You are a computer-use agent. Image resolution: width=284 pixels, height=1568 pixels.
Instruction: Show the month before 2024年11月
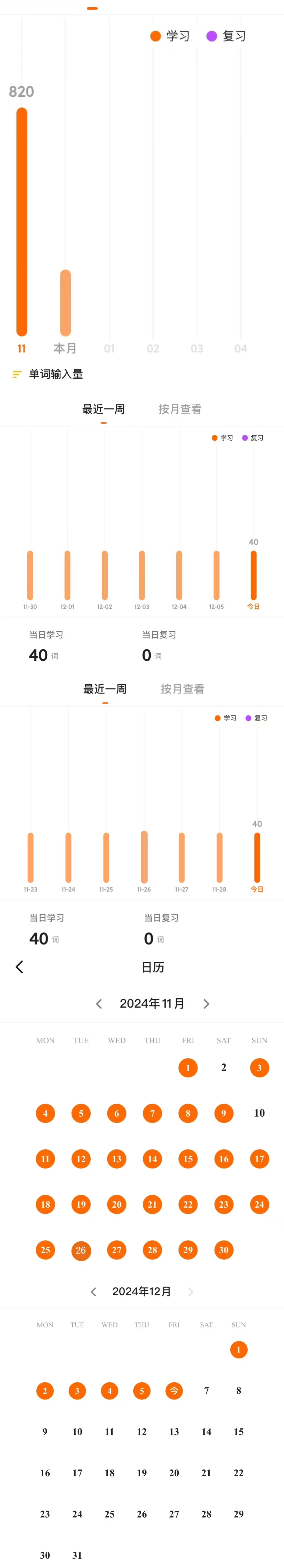point(99,1004)
